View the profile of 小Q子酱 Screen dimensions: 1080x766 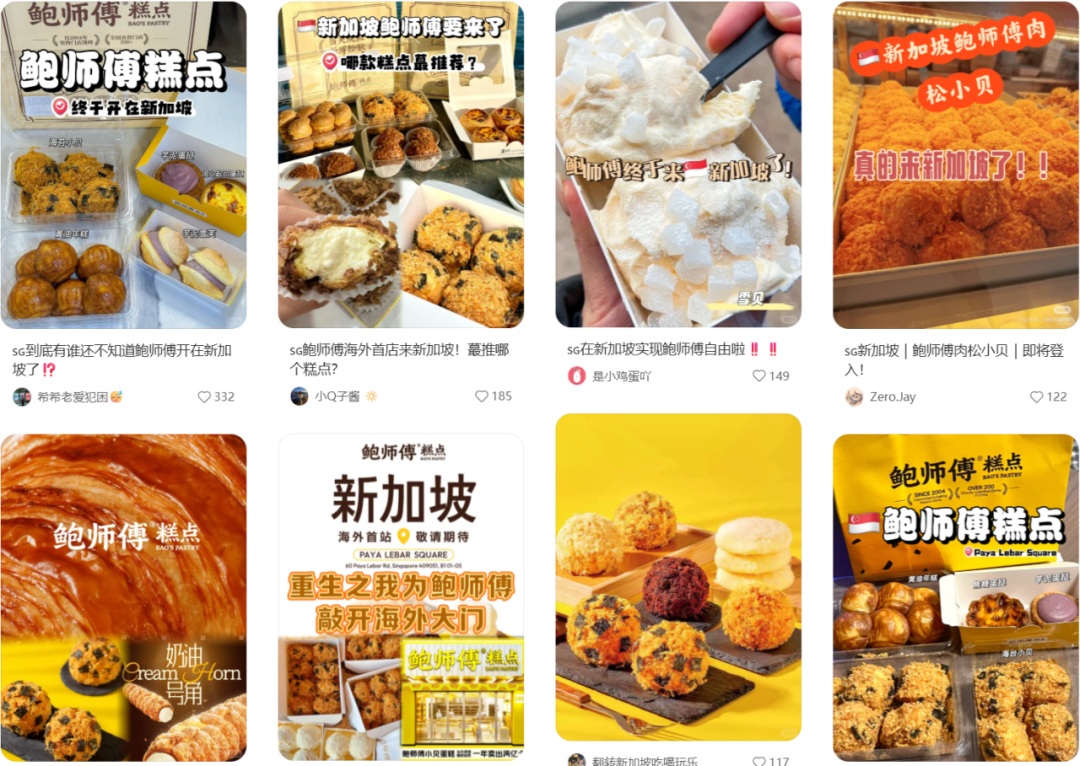[x=299, y=396]
